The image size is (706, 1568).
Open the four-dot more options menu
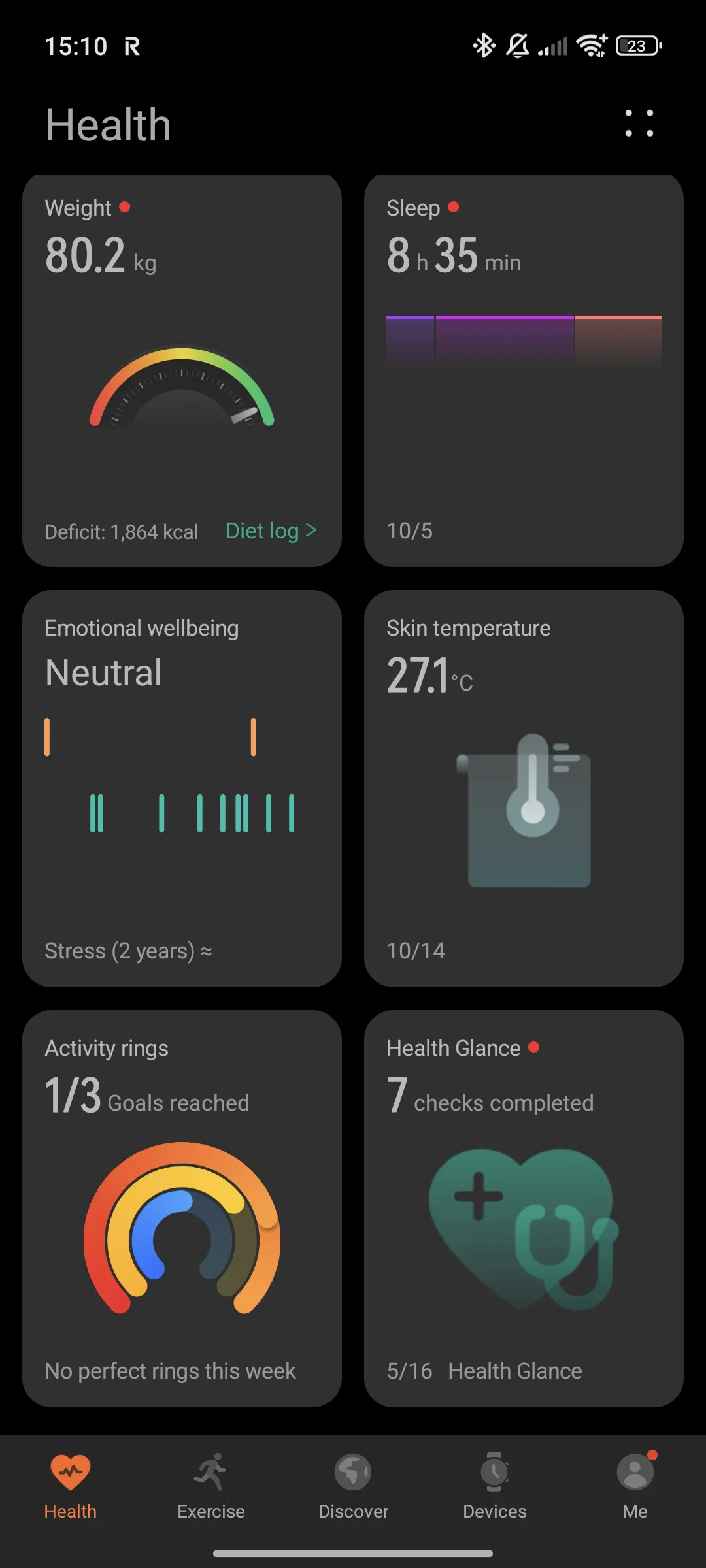point(639,123)
